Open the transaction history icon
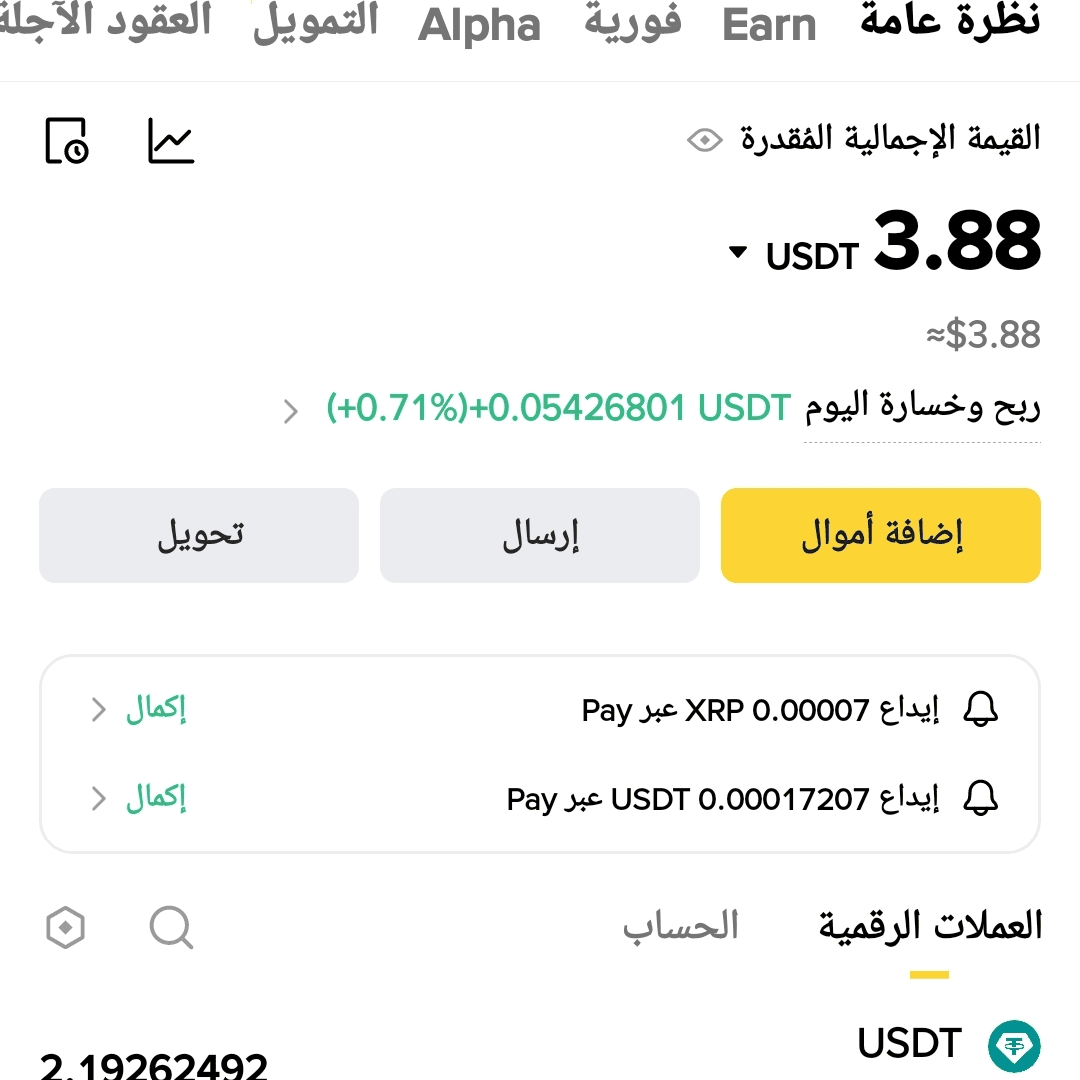1080x1080 pixels. [x=67, y=141]
